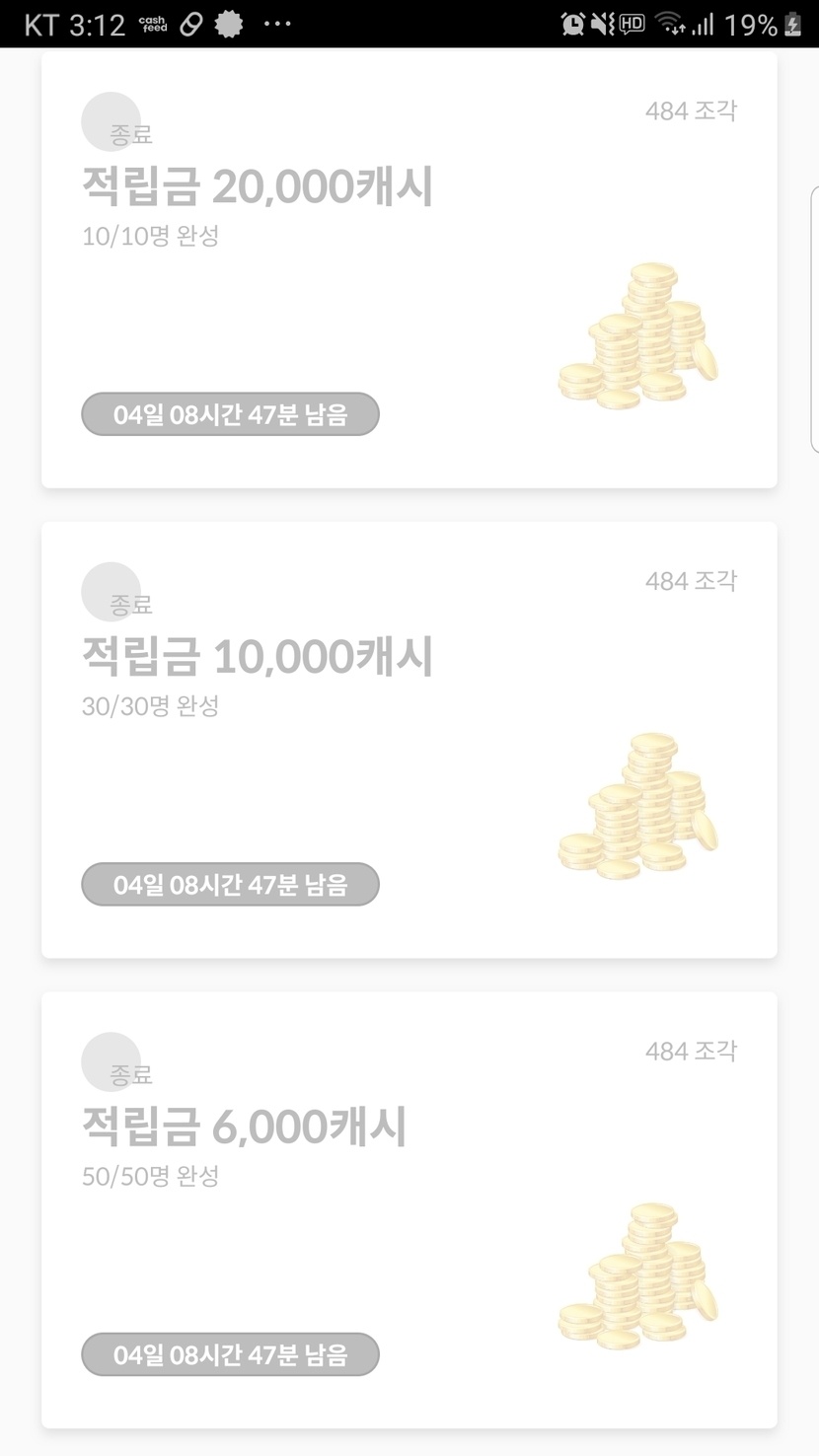The height and width of the screenshot is (1456, 819).
Task: View the 적립금 6,000캐시 reward card
Action: pos(409,1209)
